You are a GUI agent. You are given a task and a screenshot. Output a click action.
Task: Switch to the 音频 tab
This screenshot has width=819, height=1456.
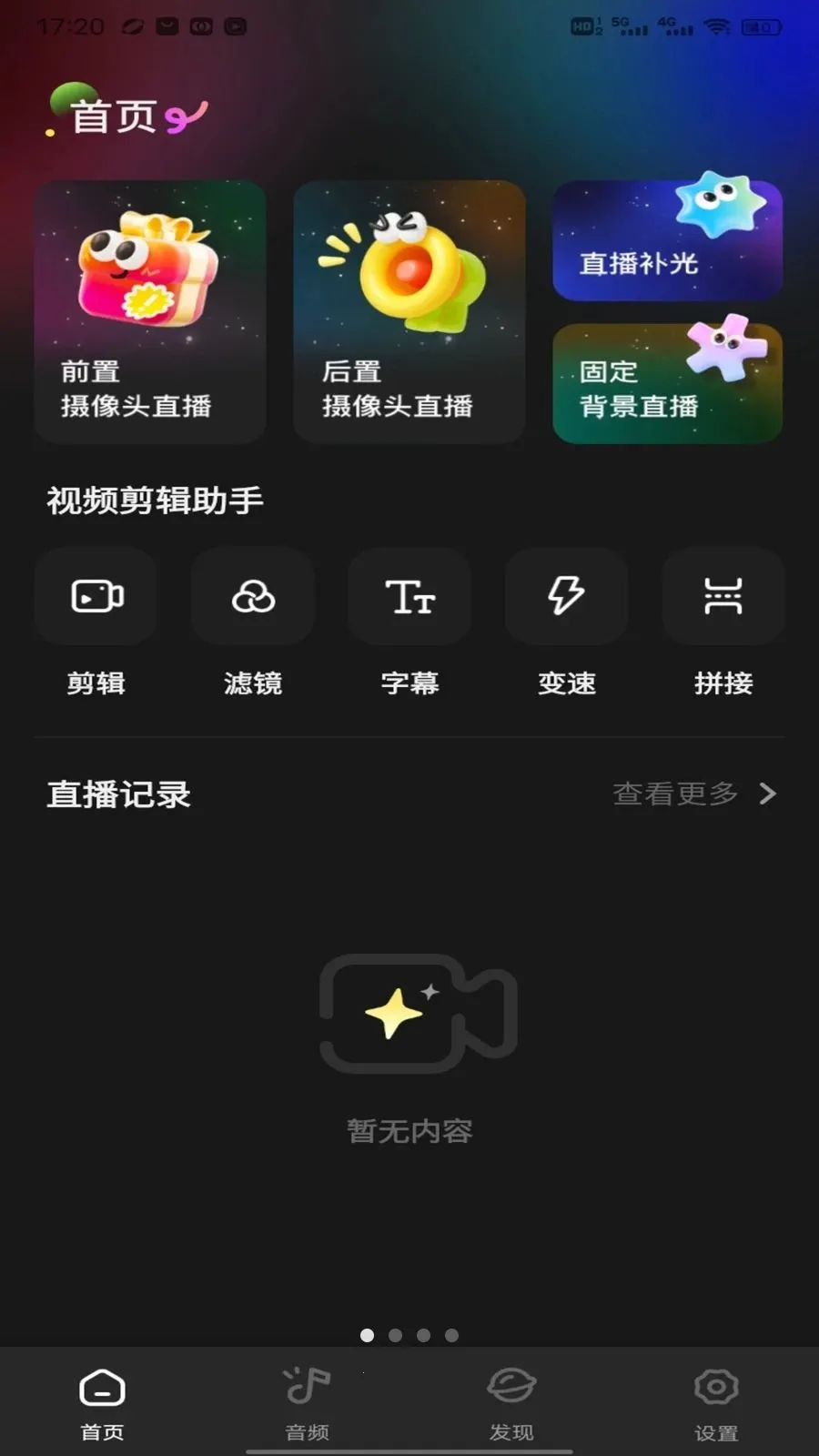click(x=307, y=1402)
